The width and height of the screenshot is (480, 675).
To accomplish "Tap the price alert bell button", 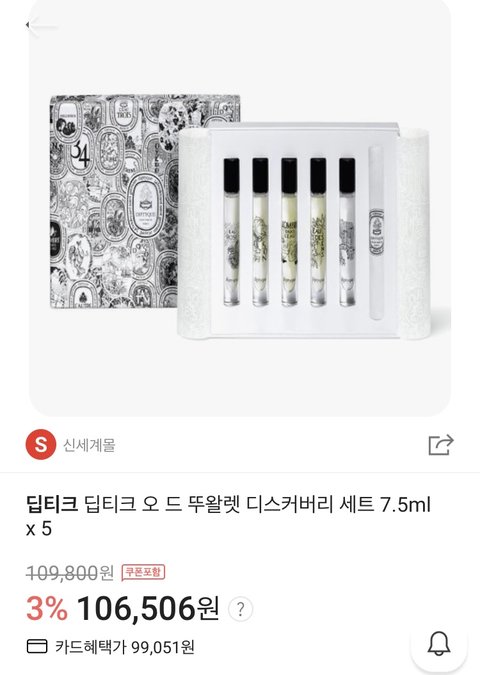I will [x=439, y=644].
